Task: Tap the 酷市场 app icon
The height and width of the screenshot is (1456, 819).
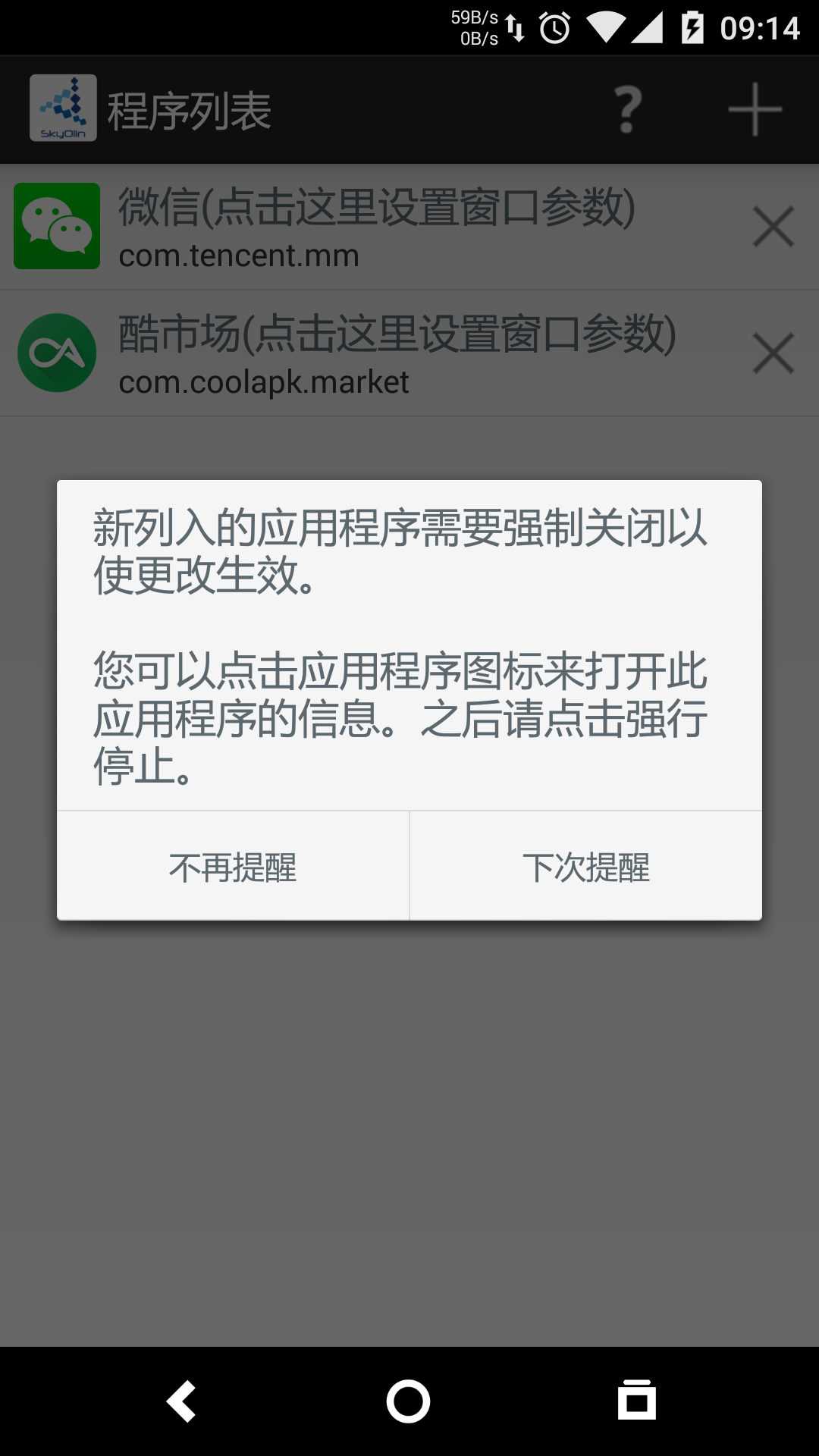Action: click(57, 353)
